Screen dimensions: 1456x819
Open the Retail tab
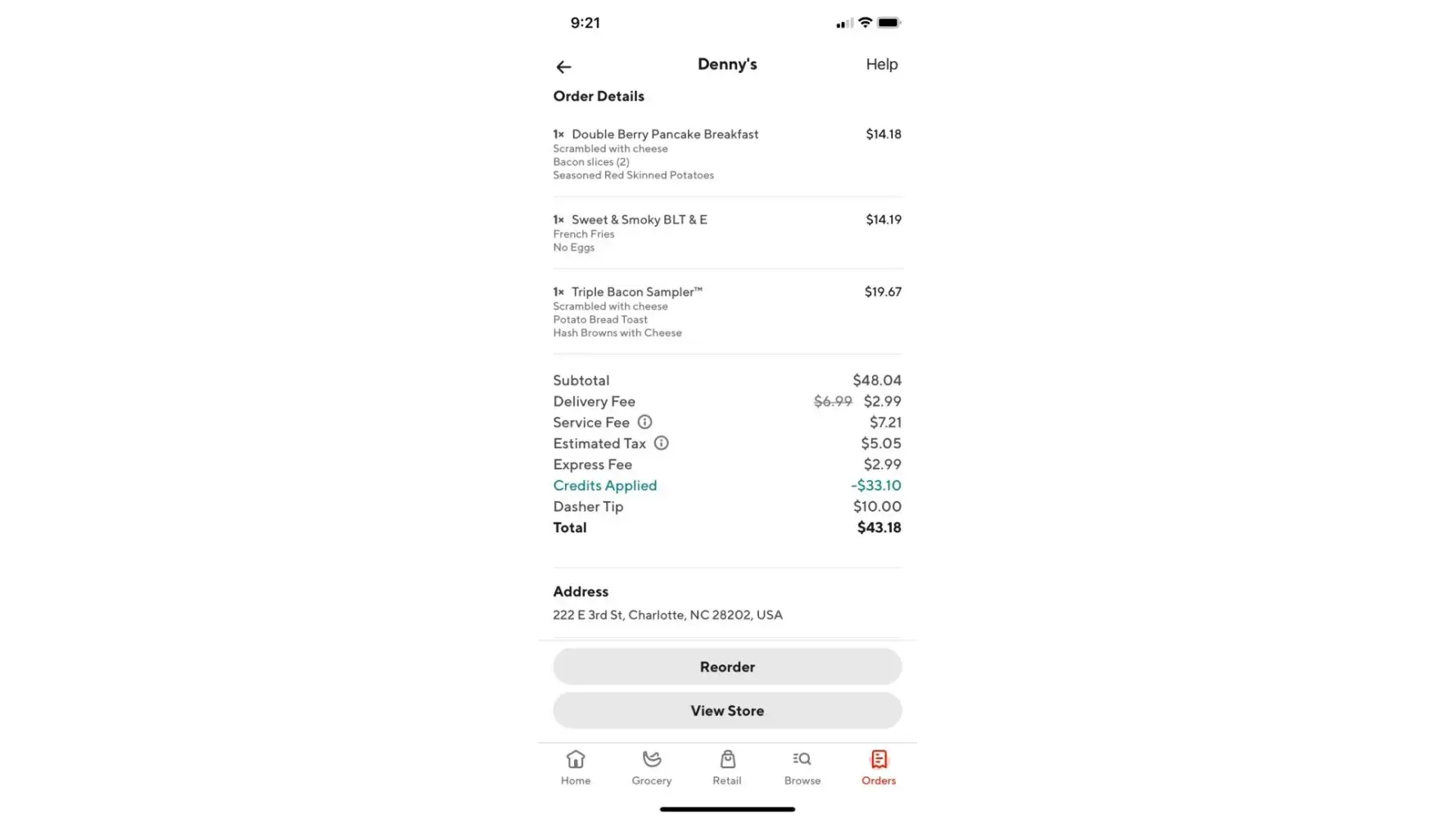(726, 767)
